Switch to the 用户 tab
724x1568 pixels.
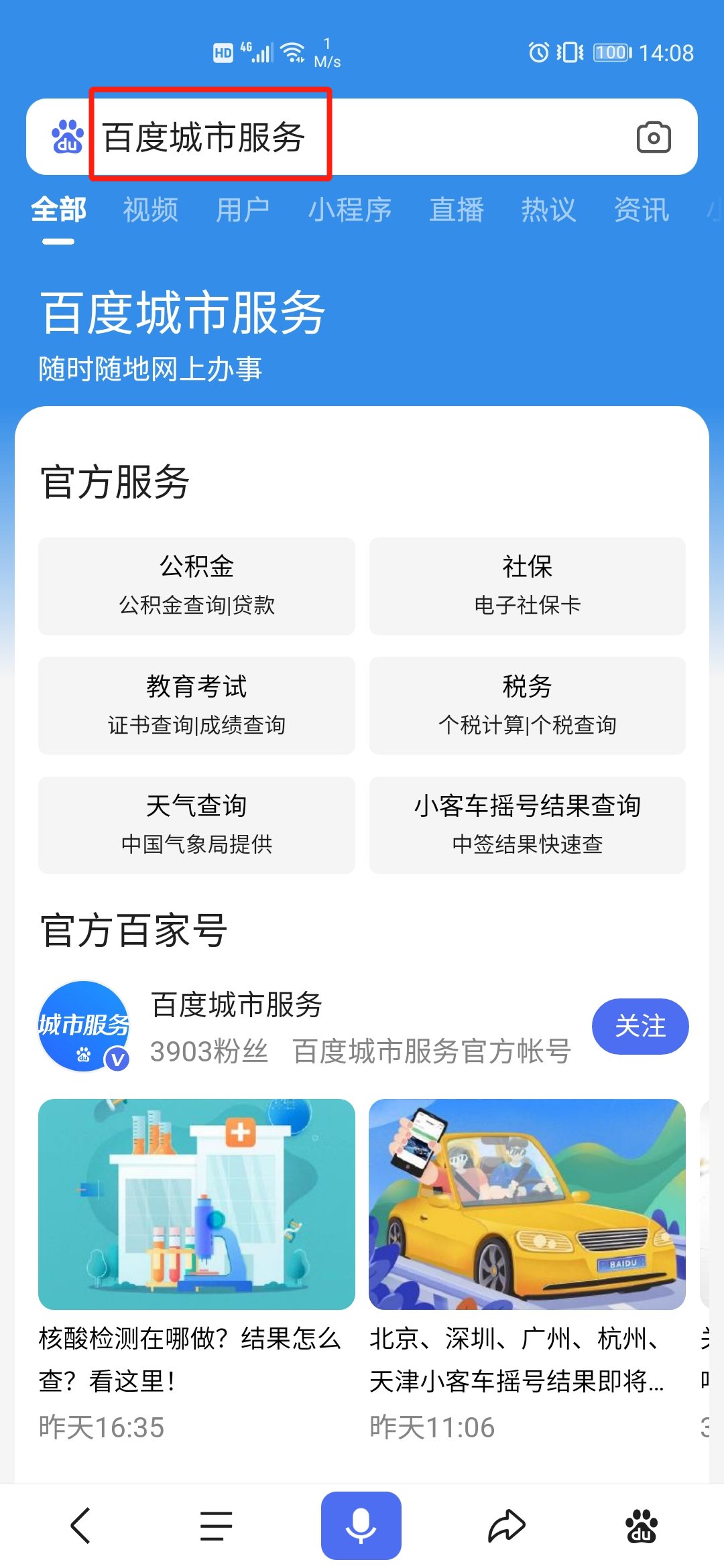pyautogui.click(x=243, y=210)
